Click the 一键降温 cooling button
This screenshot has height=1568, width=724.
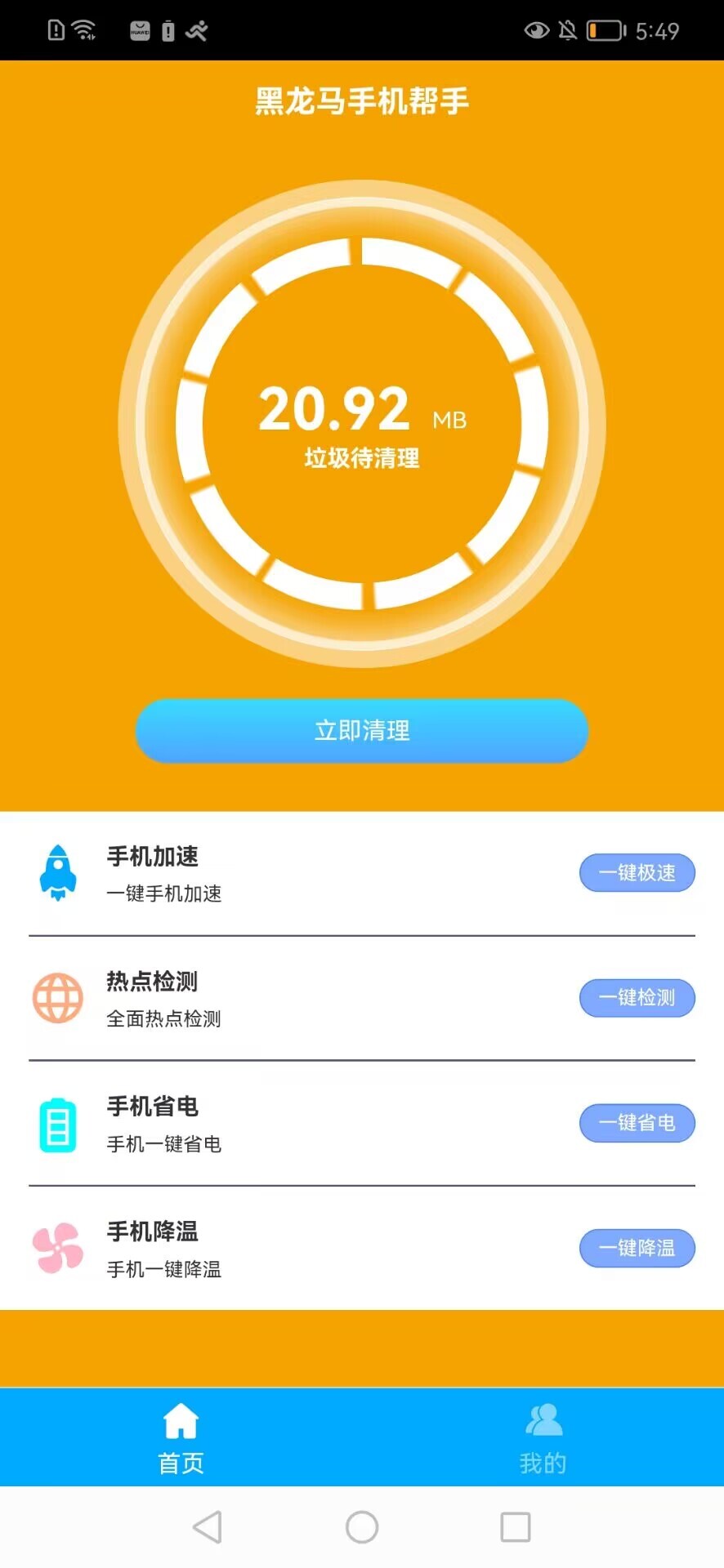637,1248
